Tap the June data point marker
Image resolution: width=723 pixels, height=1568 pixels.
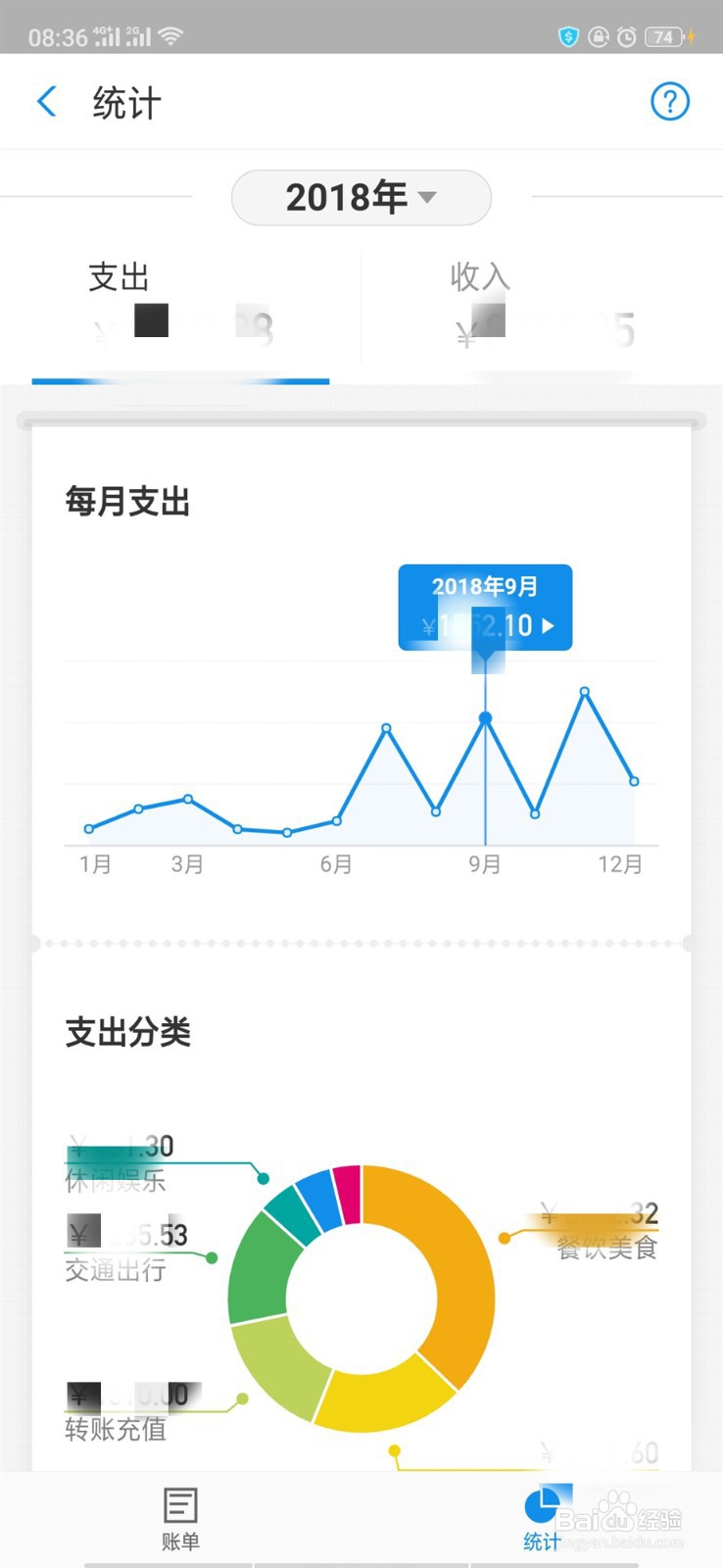click(x=337, y=819)
